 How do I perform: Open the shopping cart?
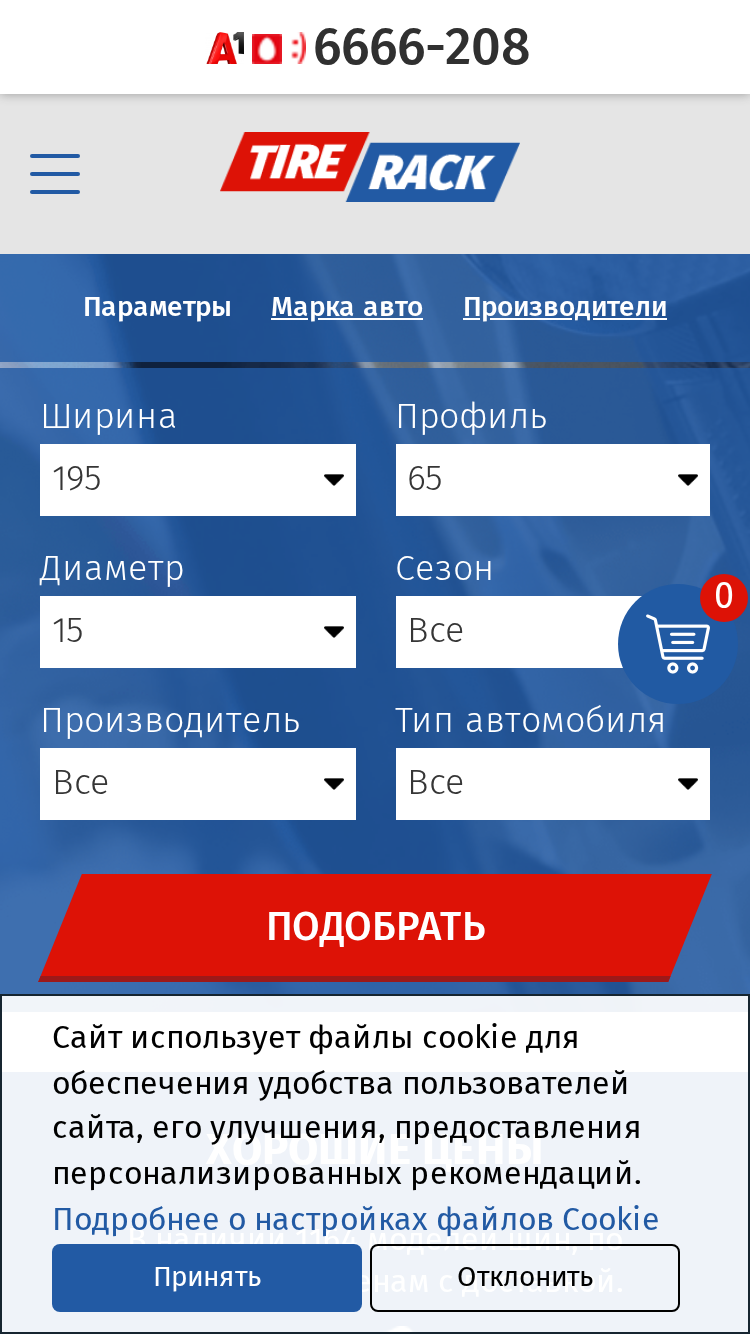(678, 643)
